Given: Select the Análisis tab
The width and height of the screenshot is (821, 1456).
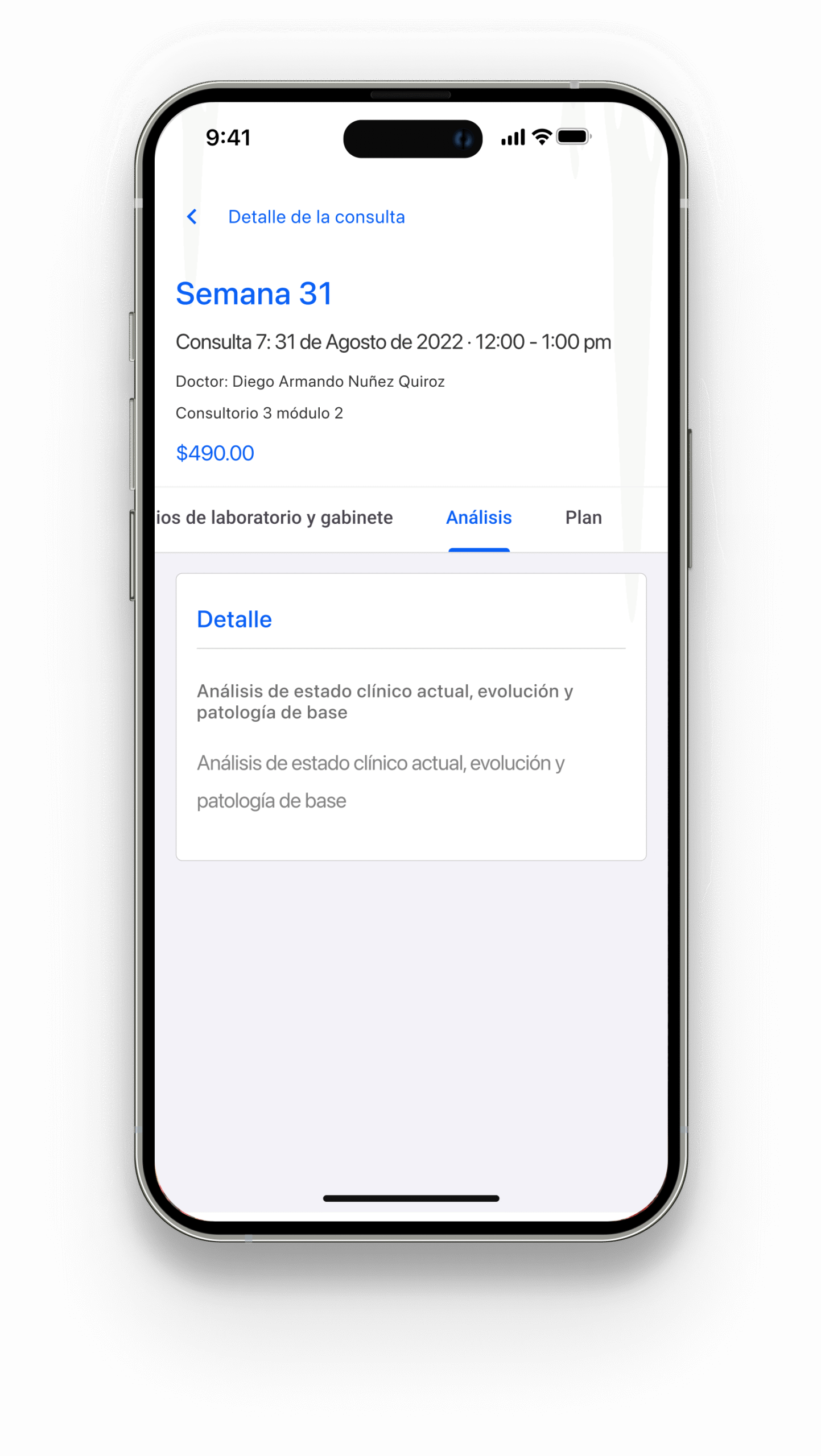Looking at the screenshot, I should (478, 518).
